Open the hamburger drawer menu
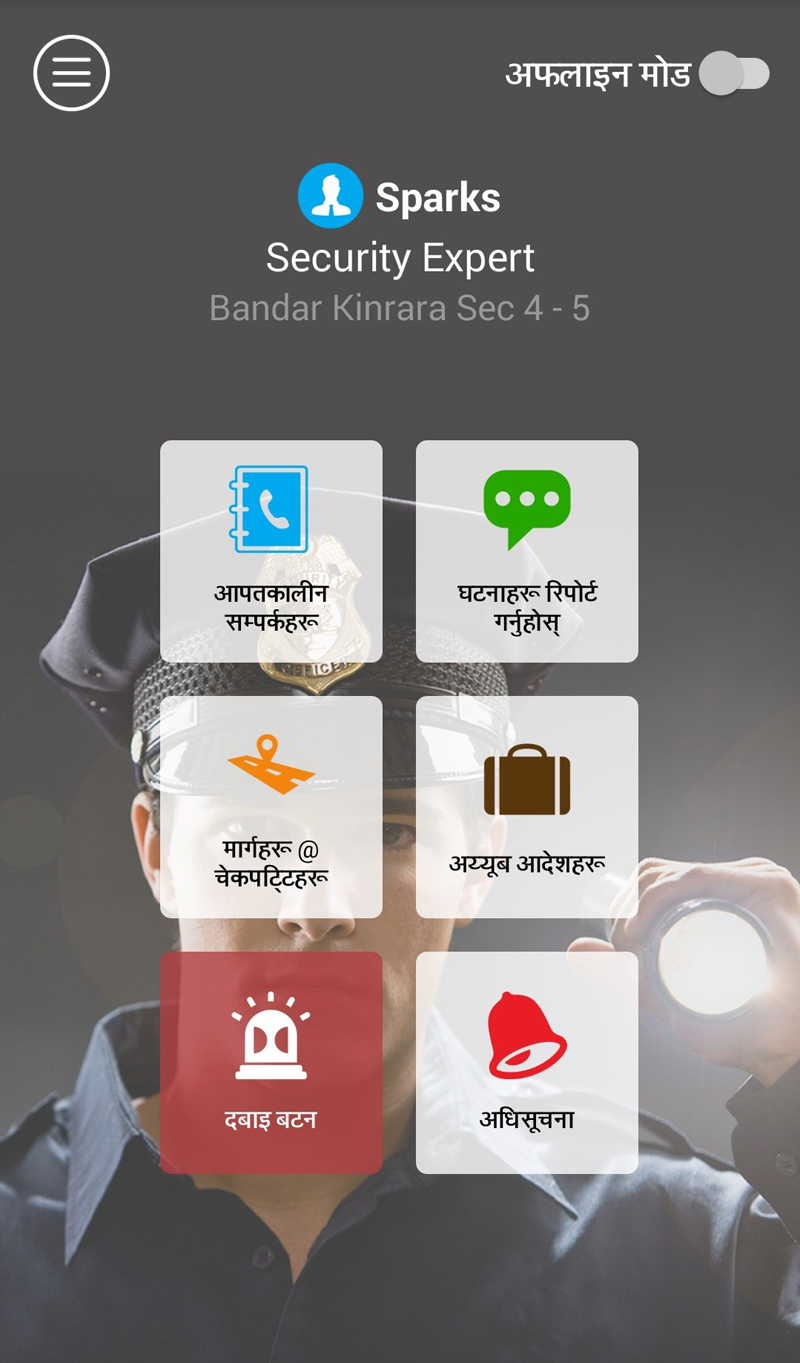800x1363 pixels. coord(71,73)
